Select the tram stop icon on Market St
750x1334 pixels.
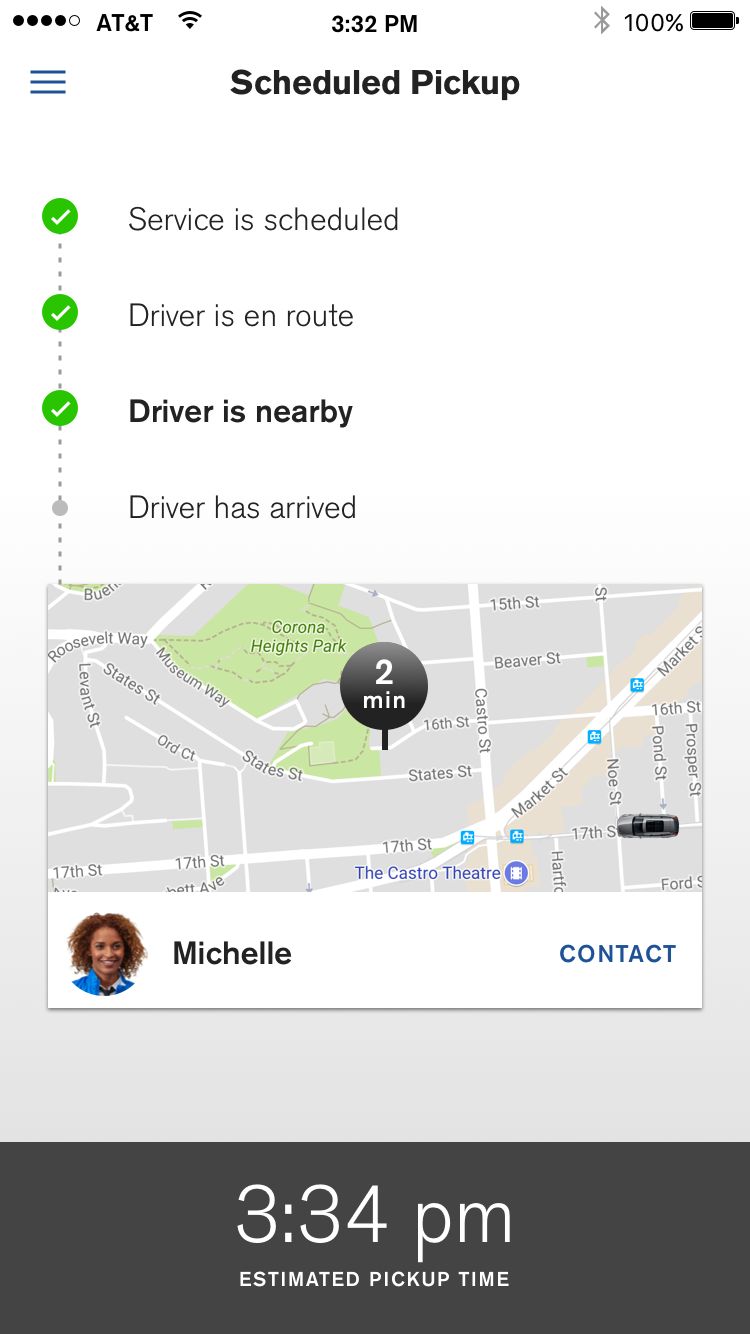coord(594,737)
